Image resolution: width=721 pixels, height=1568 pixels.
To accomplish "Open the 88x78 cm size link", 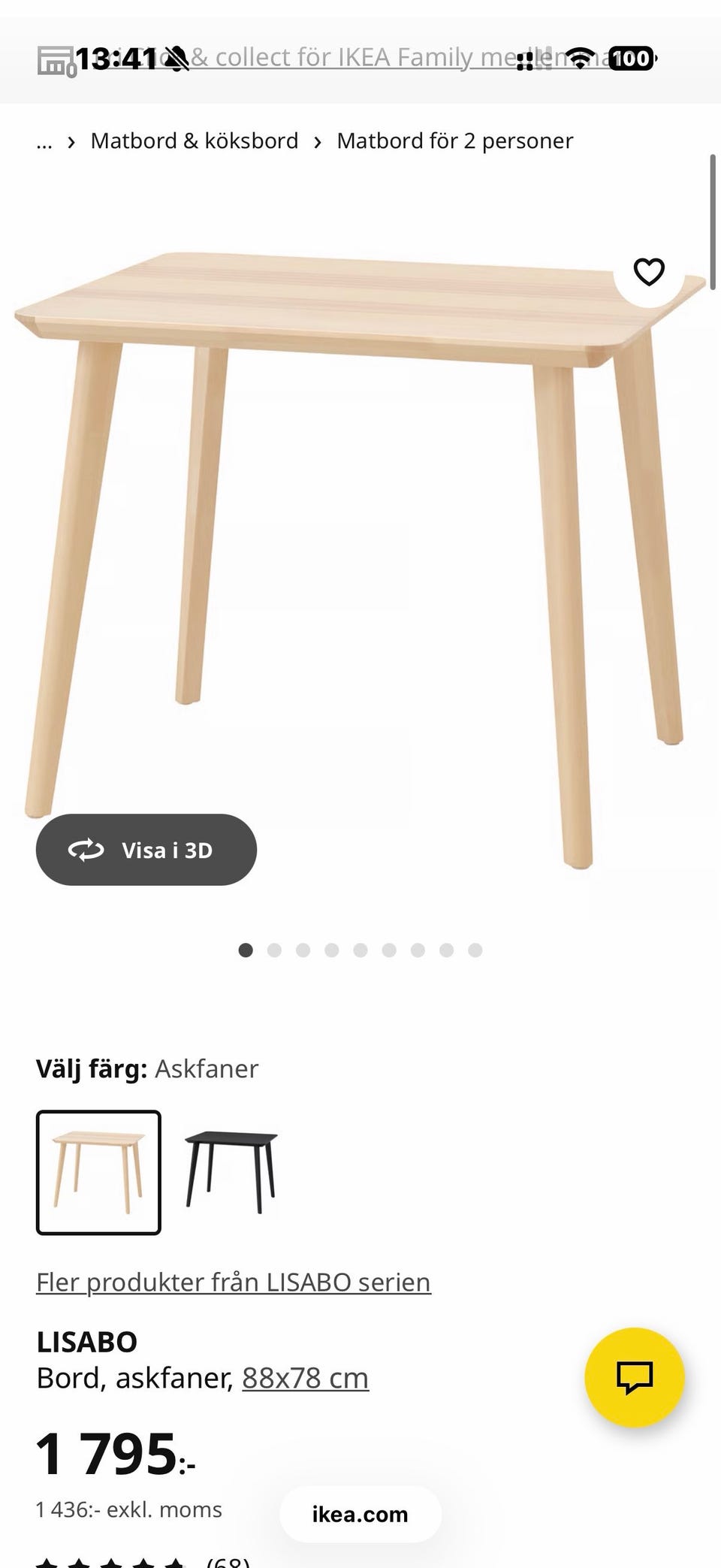I will [x=303, y=1377].
